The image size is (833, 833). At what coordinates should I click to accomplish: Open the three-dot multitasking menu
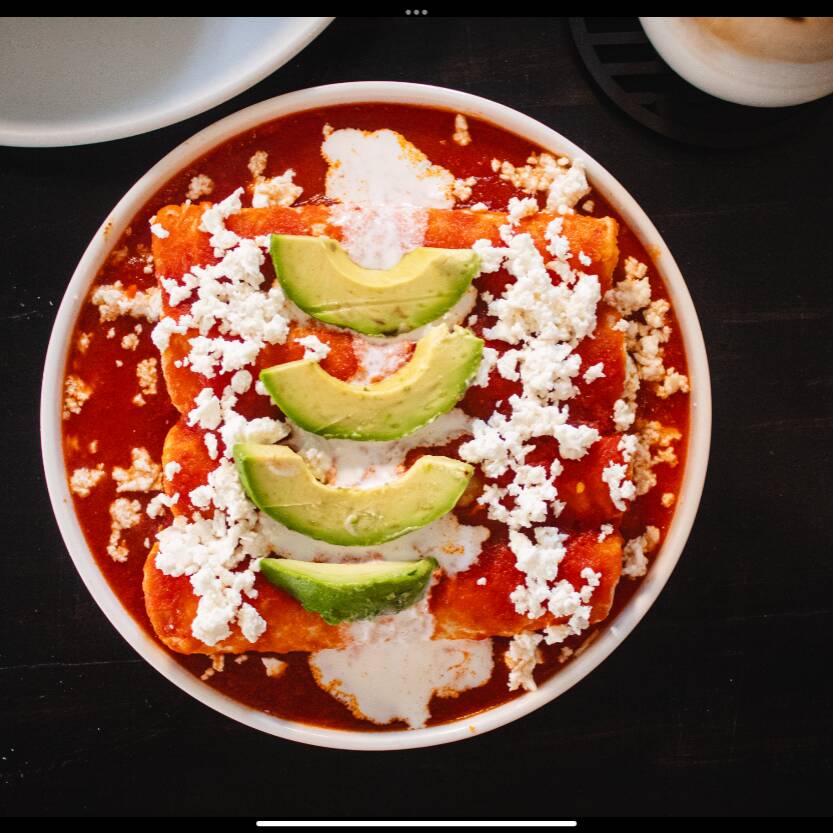tap(416, 12)
